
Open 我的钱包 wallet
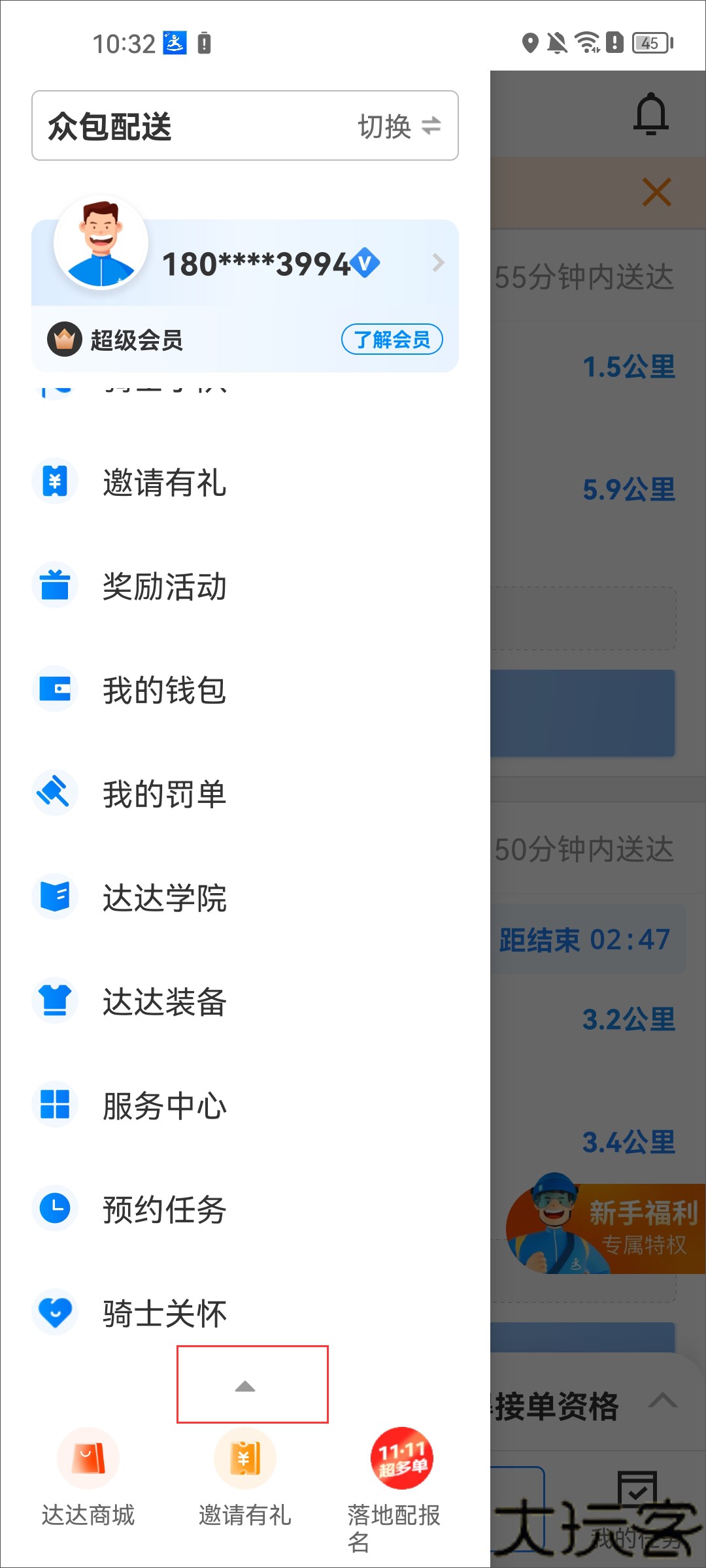(x=163, y=690)
